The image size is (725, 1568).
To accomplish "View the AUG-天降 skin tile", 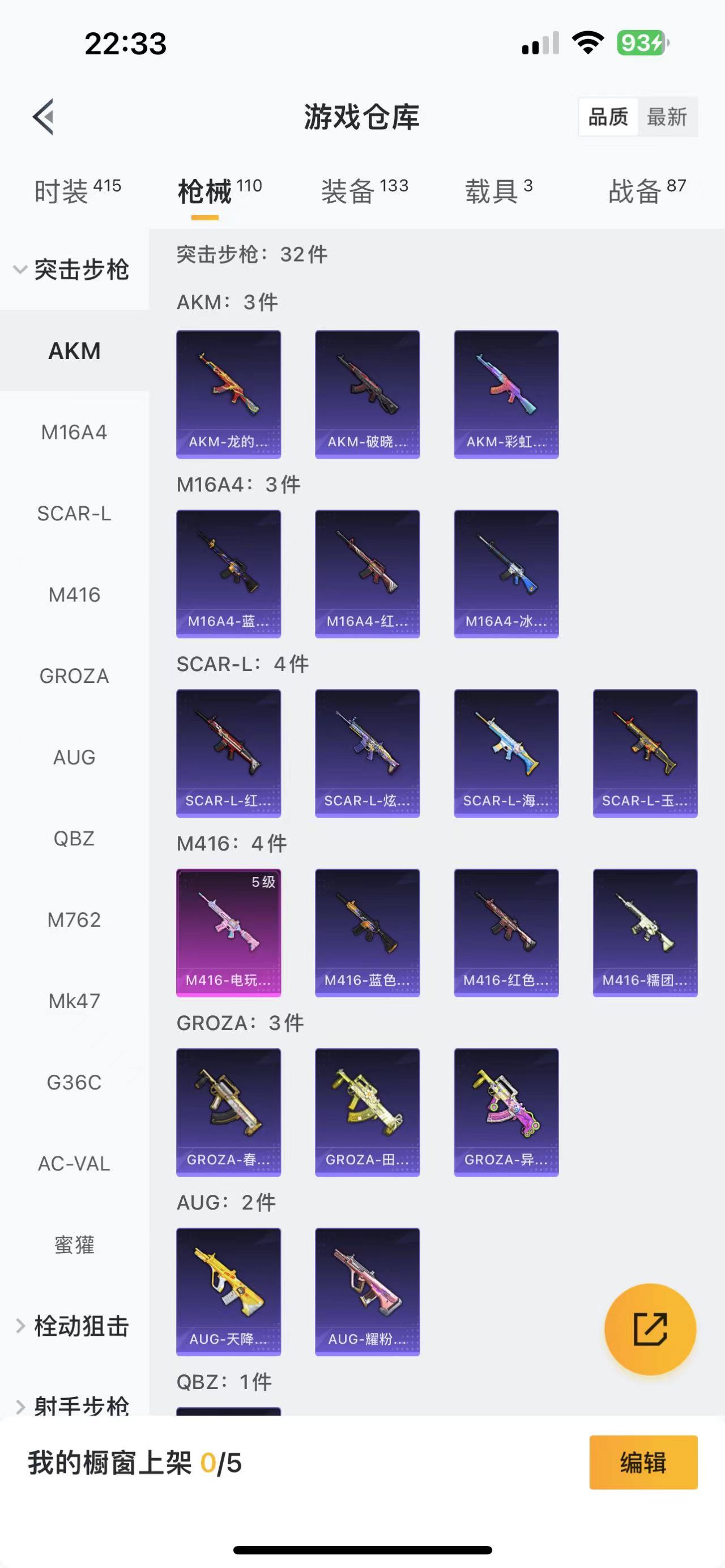I will (x=228, y=1292).
